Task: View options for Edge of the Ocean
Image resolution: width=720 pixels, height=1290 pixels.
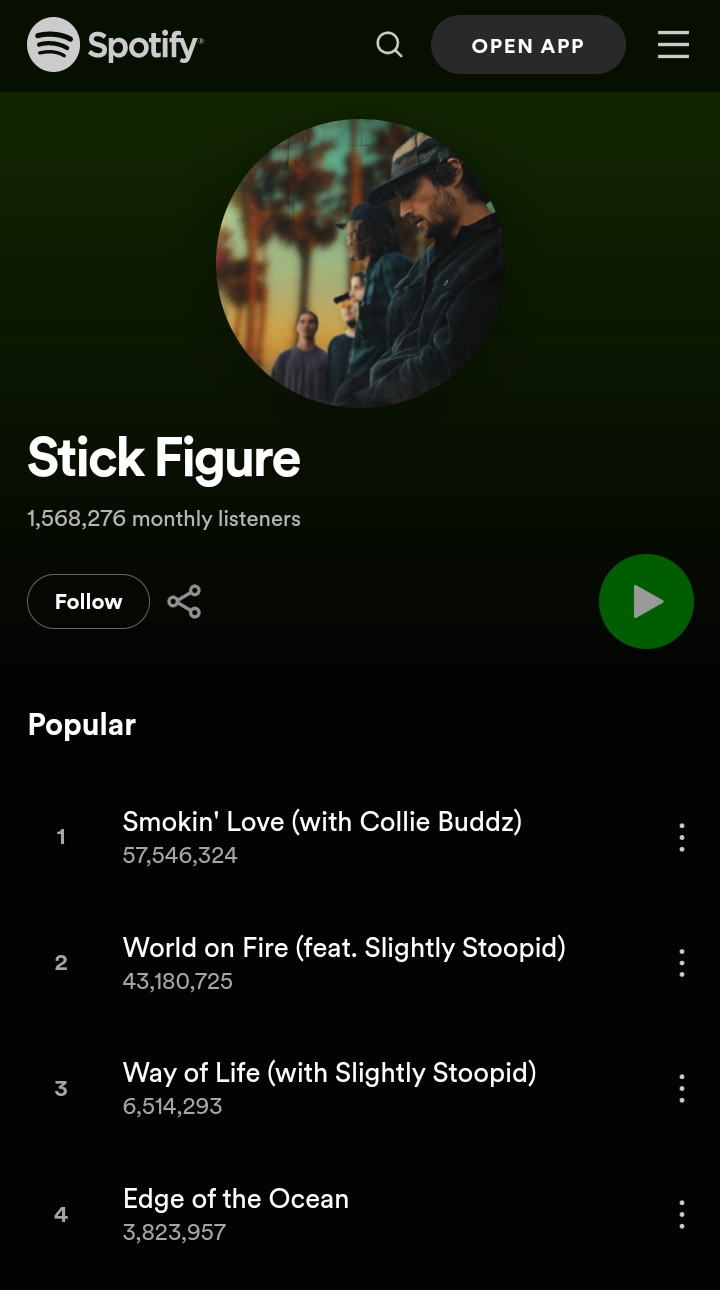Action: (x=681, y=1214)
